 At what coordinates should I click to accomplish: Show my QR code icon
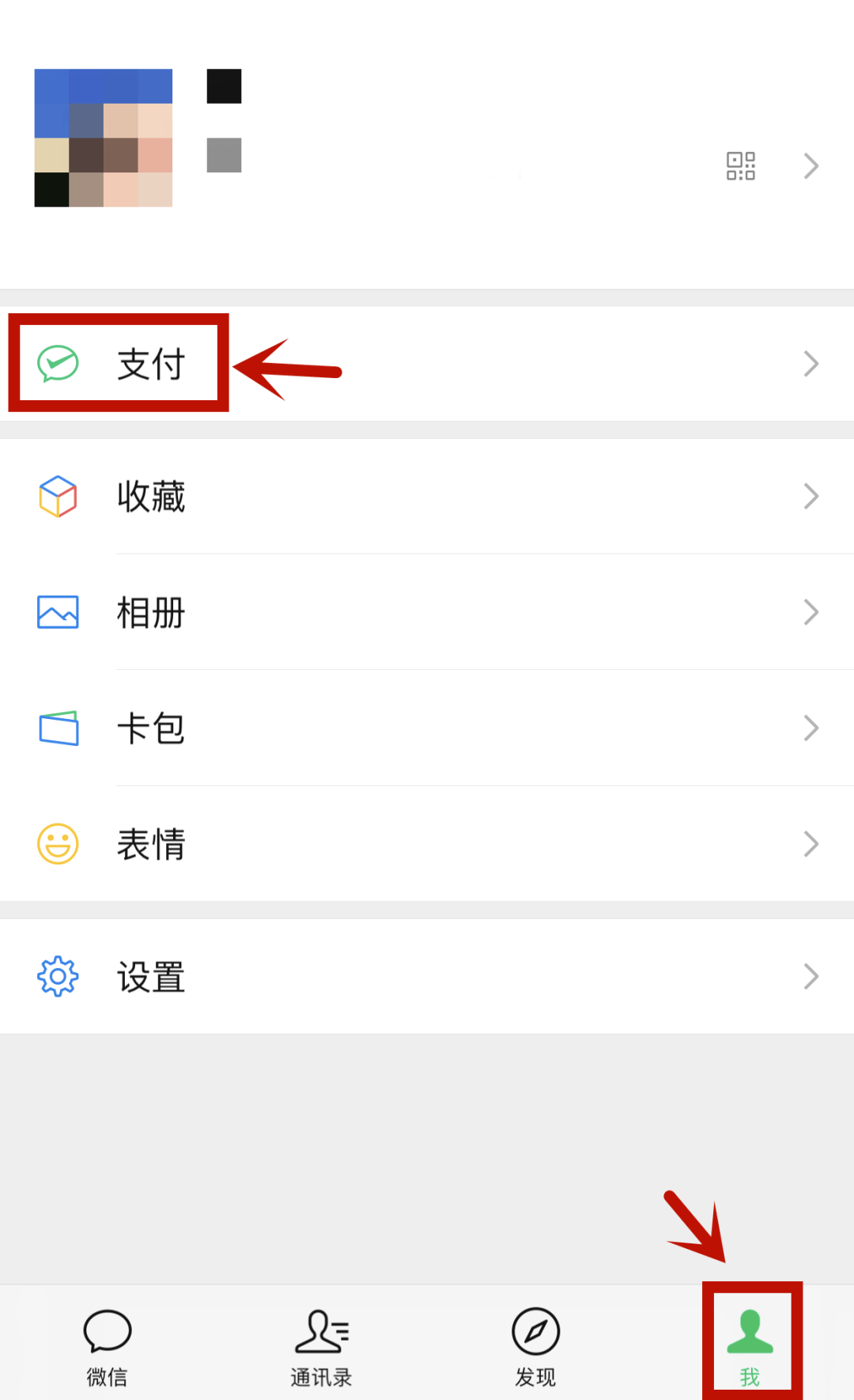(741, 166)
